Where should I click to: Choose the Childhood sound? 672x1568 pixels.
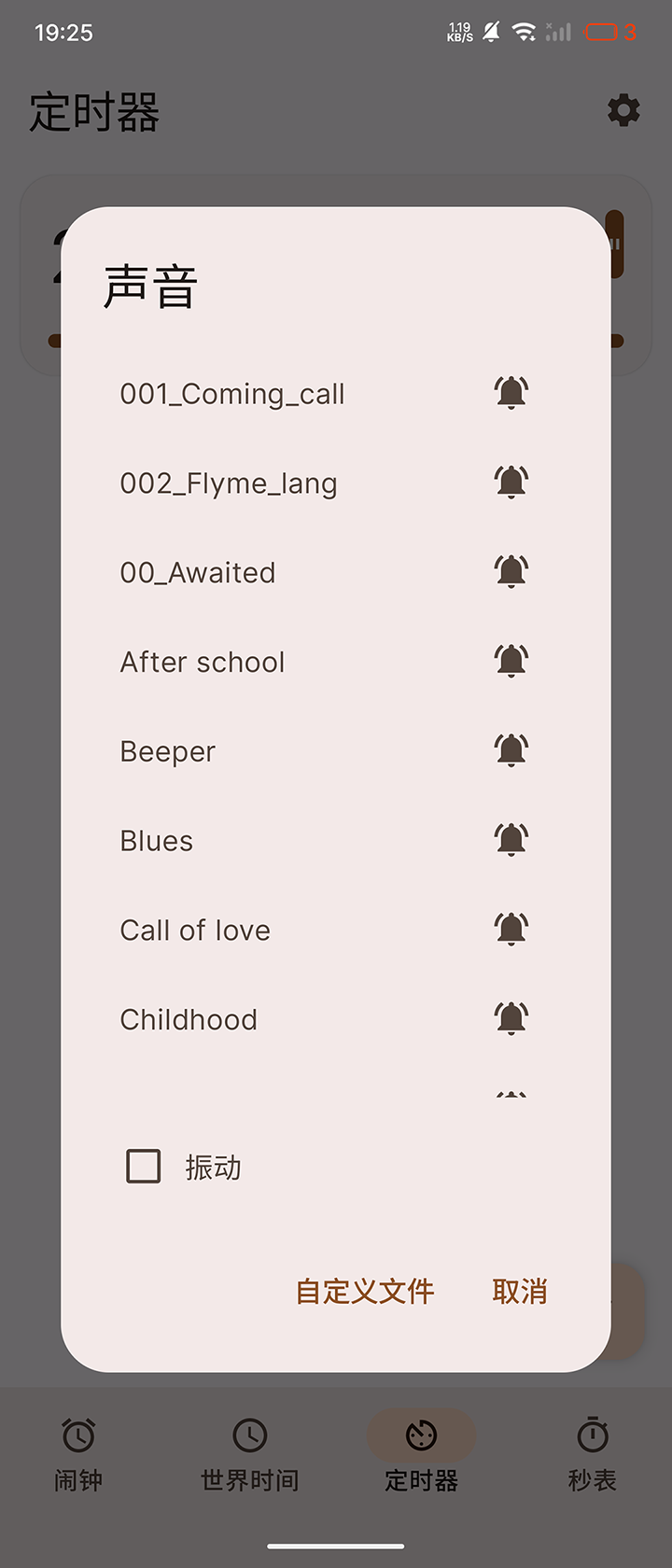point(189,1020)
